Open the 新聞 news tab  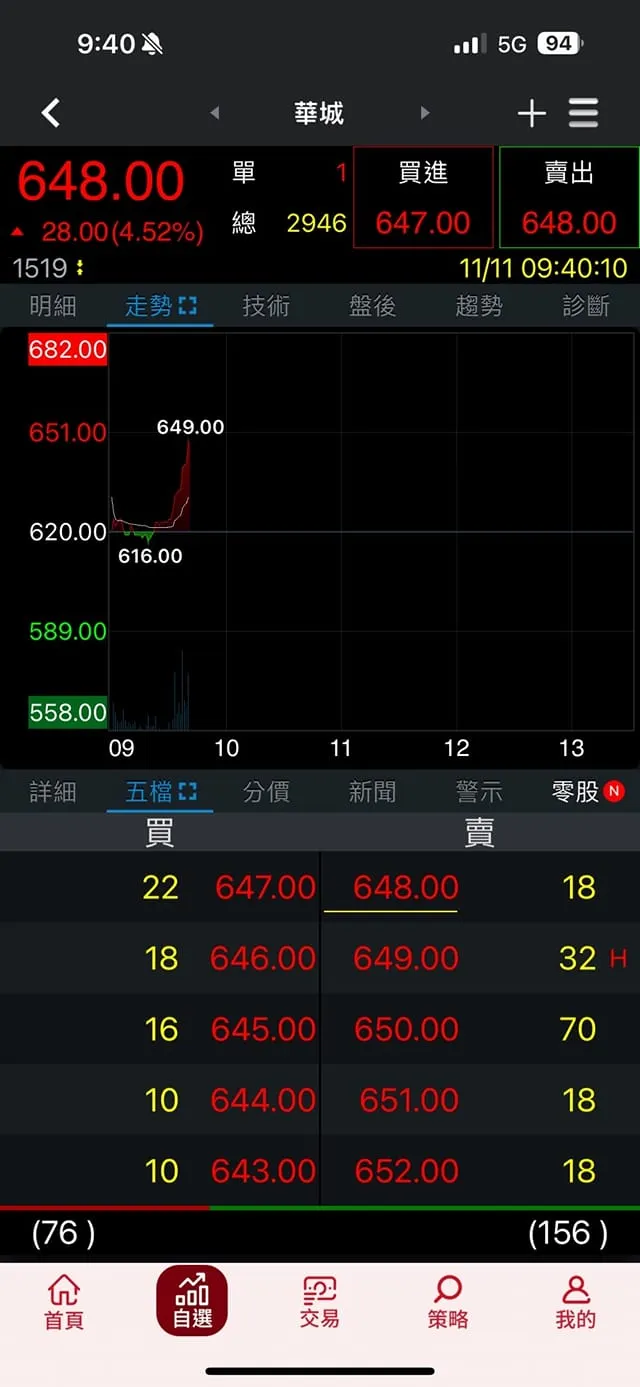[373, 792]
